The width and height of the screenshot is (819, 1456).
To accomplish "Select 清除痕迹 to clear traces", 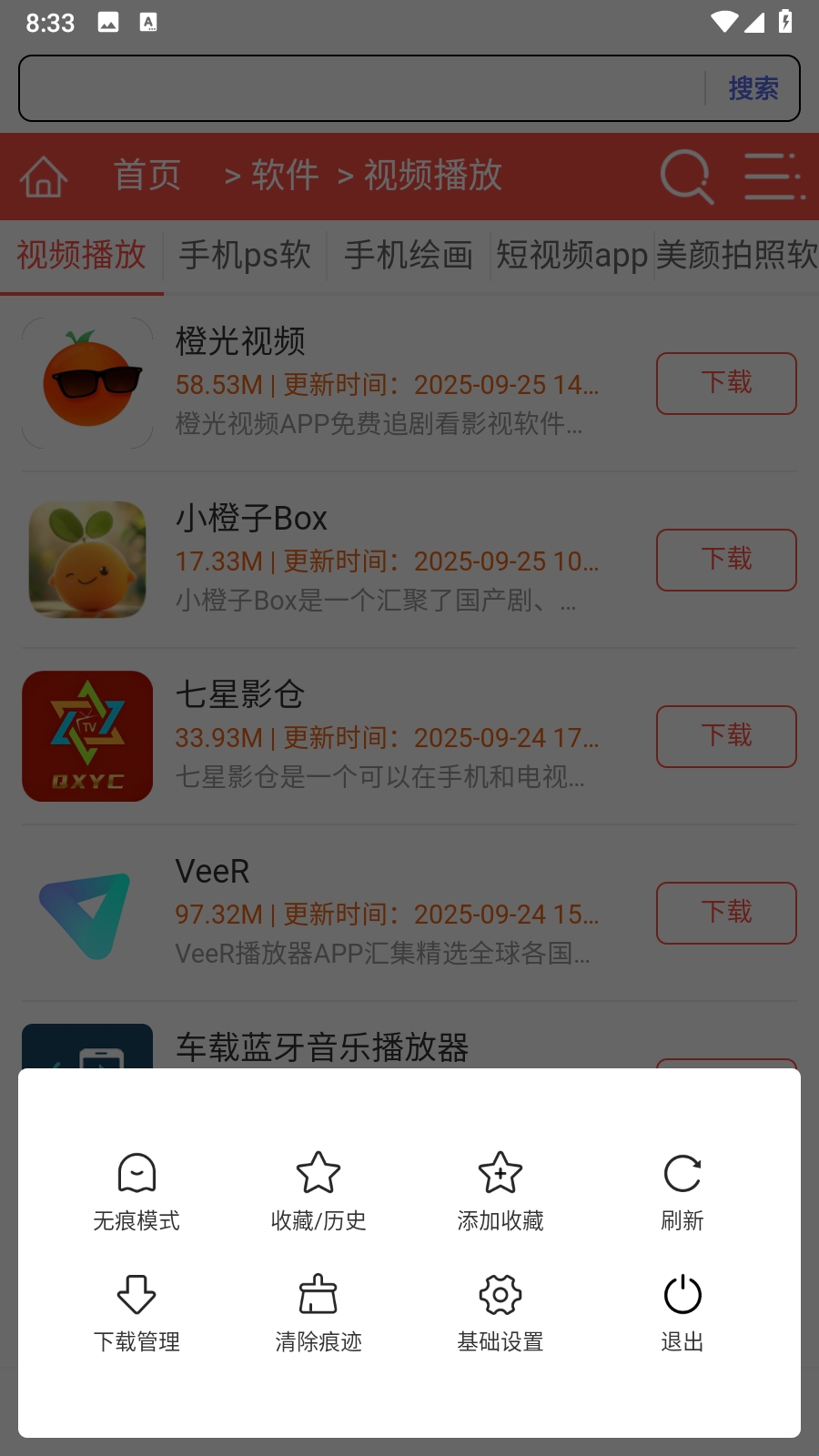I will coord(318,1314).
